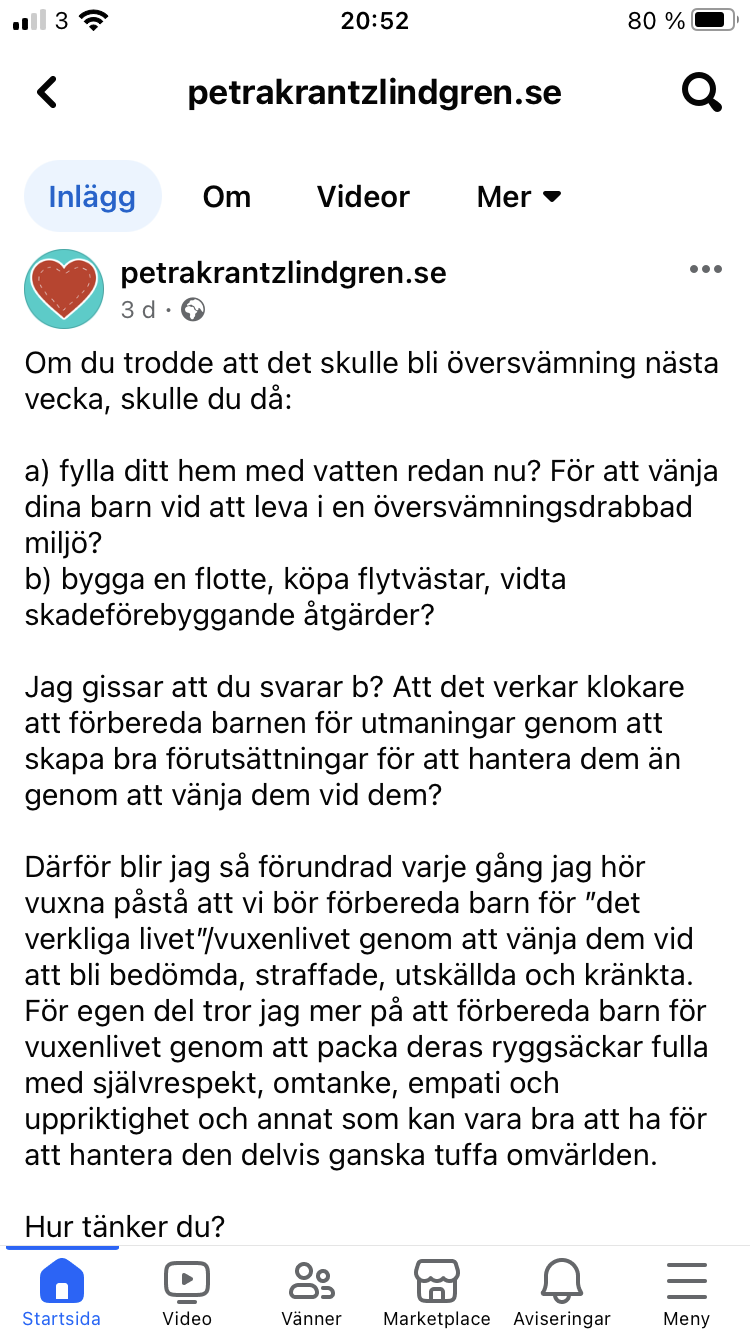Check Aviseringar notifications
The width and height of the screenshot is (750, 1334).
562,1292
